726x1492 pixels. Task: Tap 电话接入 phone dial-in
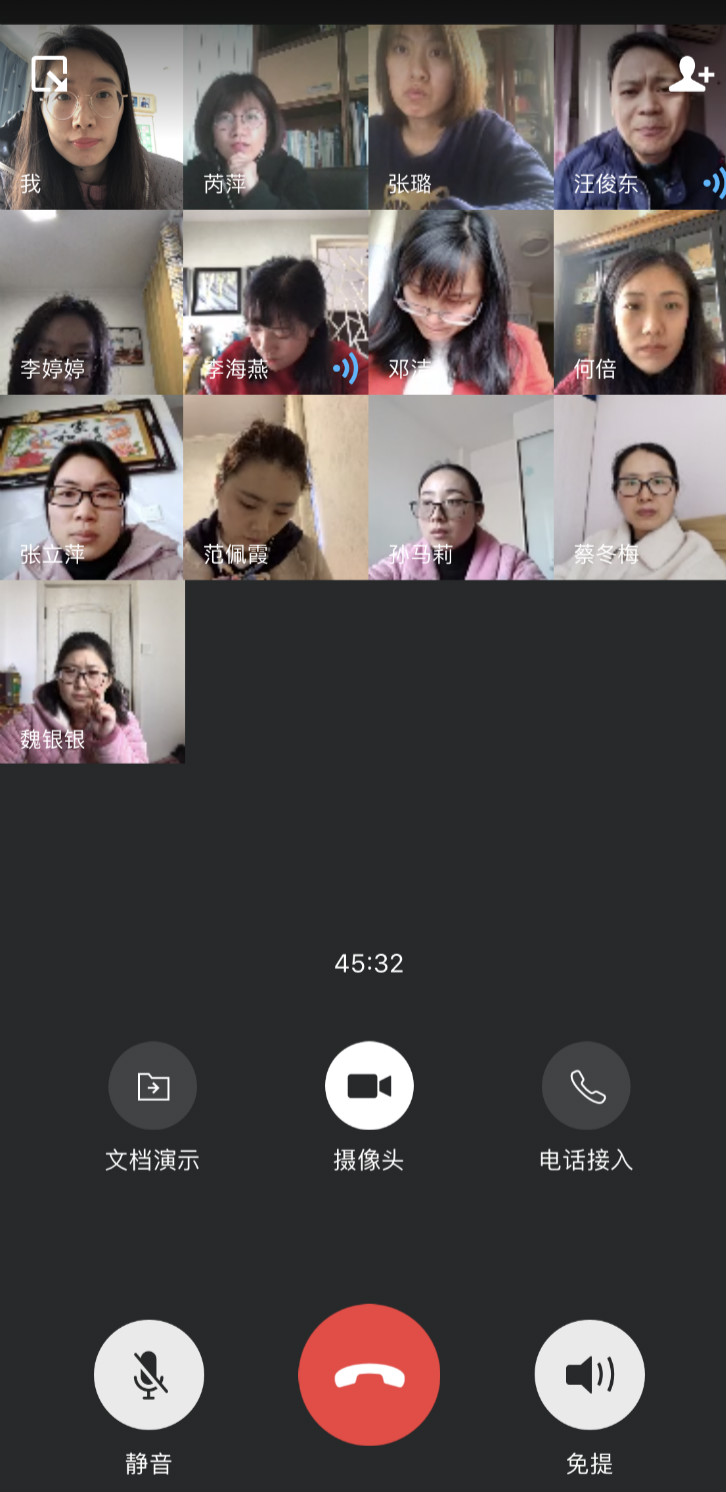tap(586, 1086)
